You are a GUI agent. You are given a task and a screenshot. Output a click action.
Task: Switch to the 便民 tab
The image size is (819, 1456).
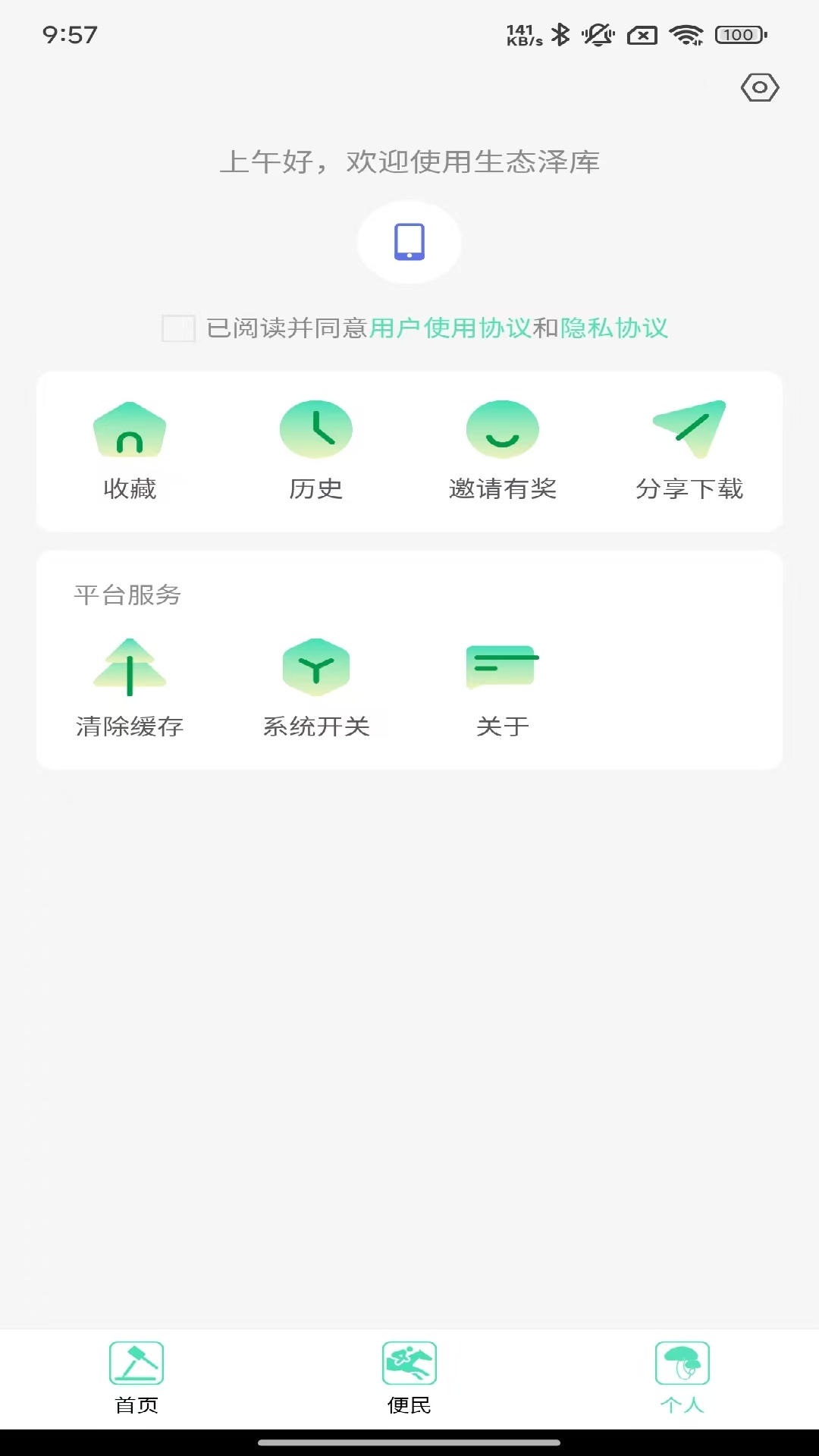[x=409, y=1380]
